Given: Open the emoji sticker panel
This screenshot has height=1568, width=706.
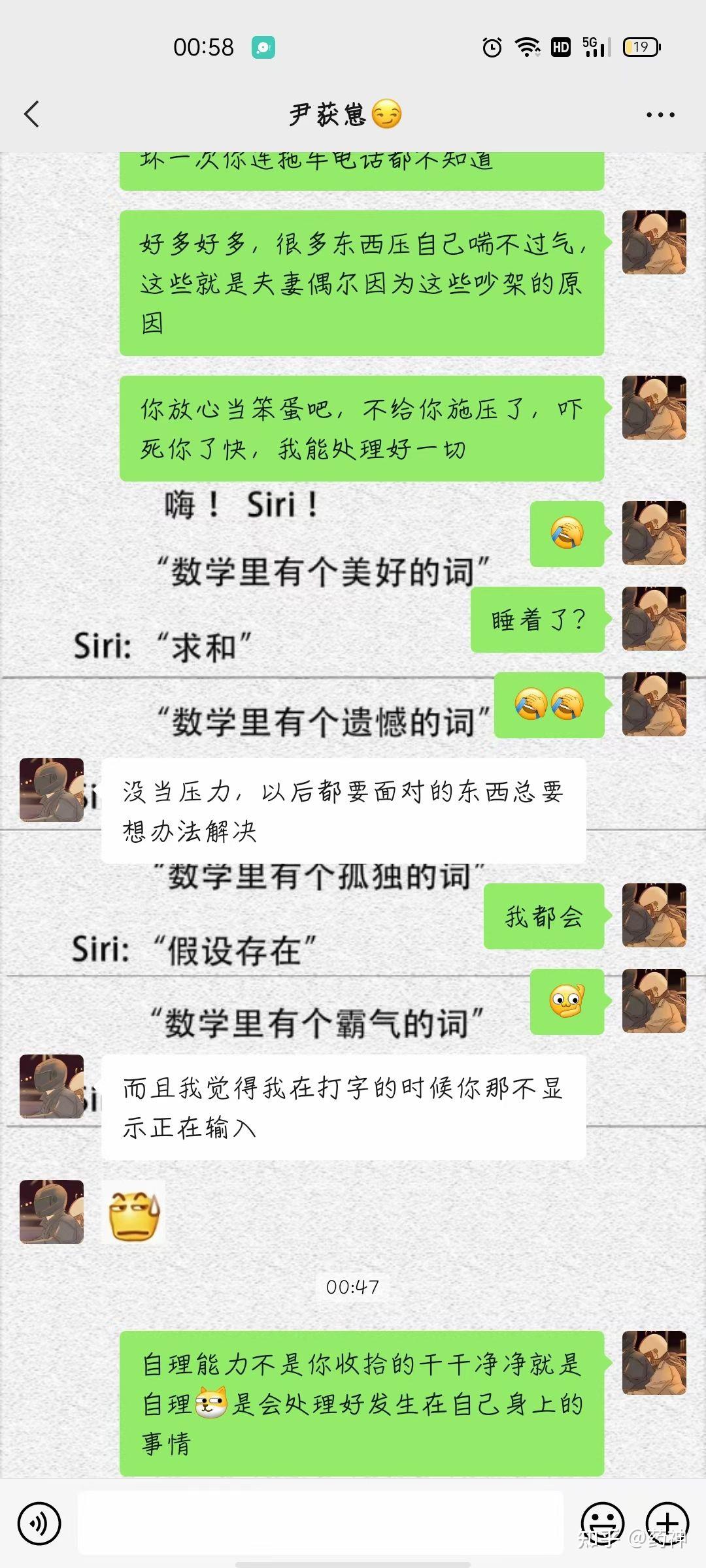Looking at the screenshot, I should point(602,1524).
